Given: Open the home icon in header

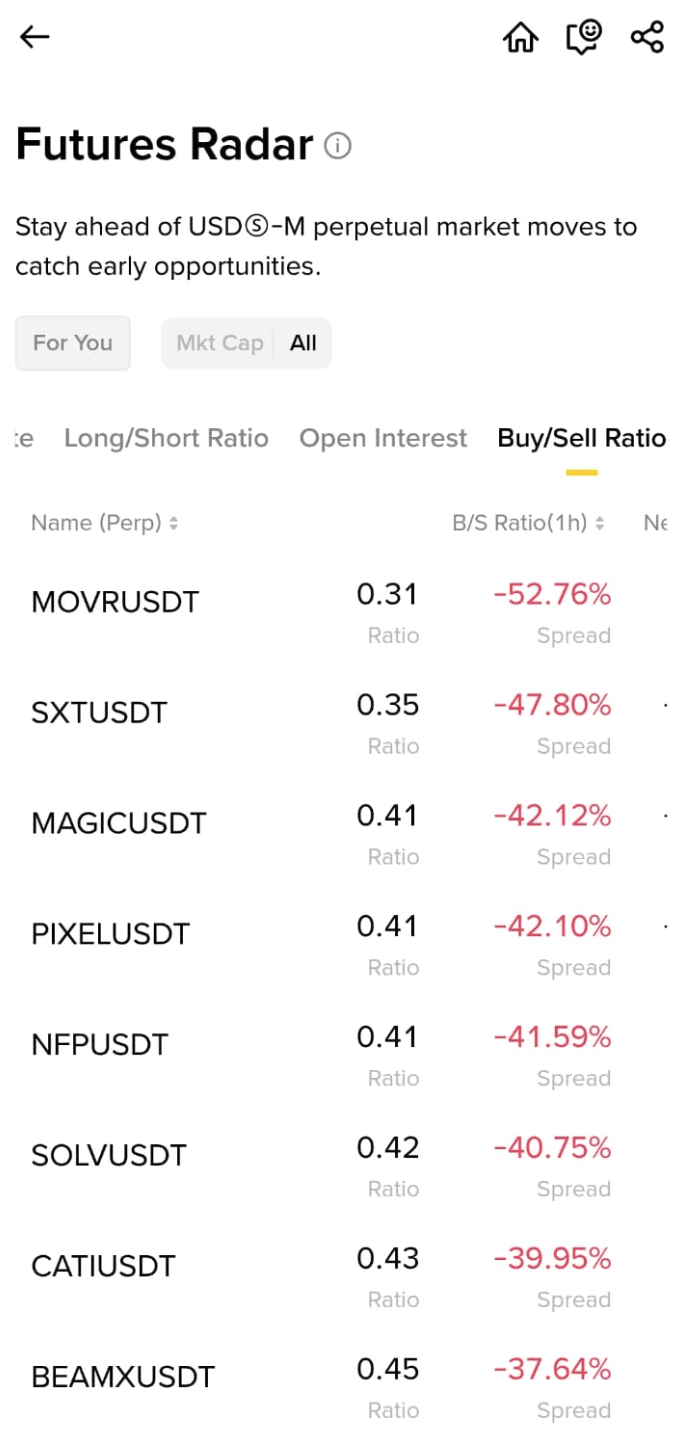Looking at the screenshot, I should 520,38.
